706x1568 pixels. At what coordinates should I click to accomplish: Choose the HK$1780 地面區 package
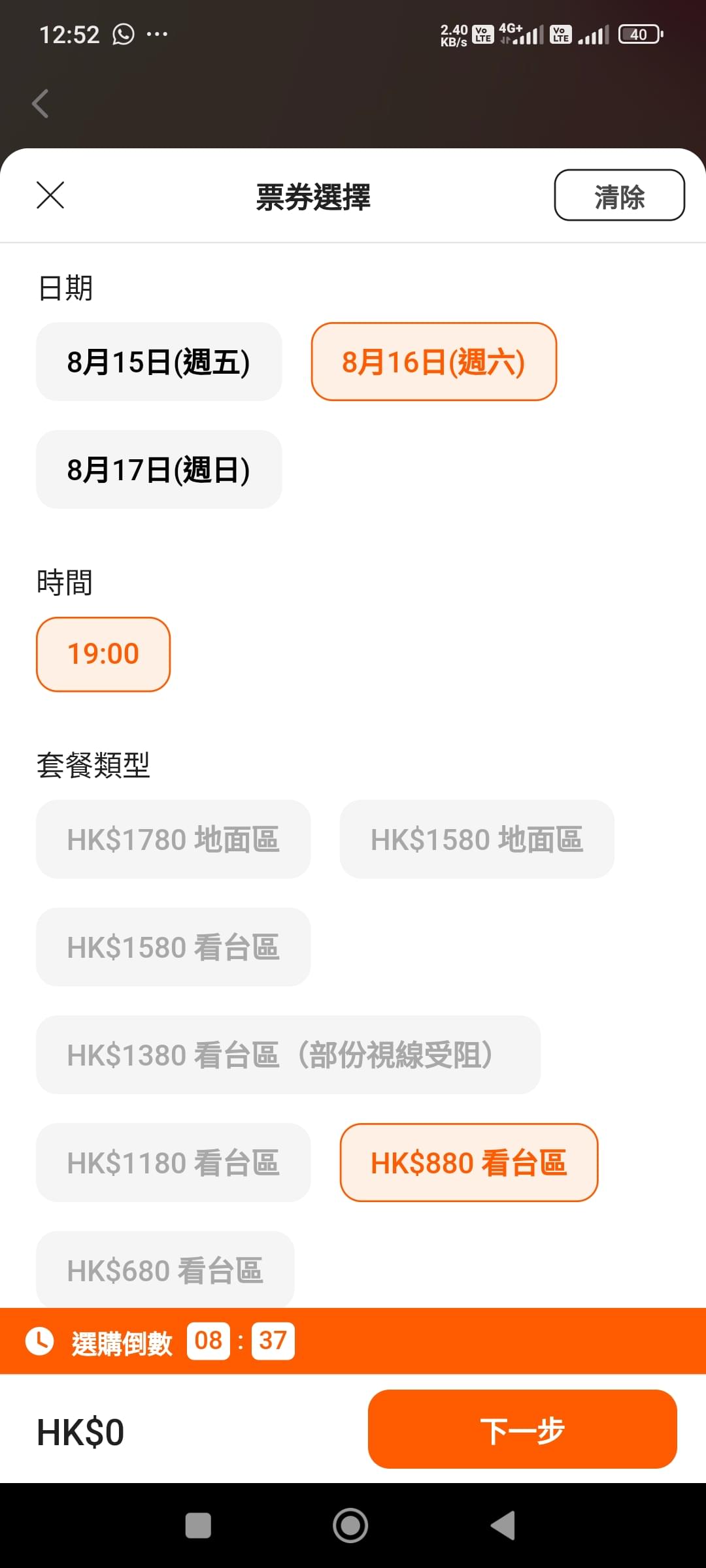pyautogui.click(x=173, y=839)
